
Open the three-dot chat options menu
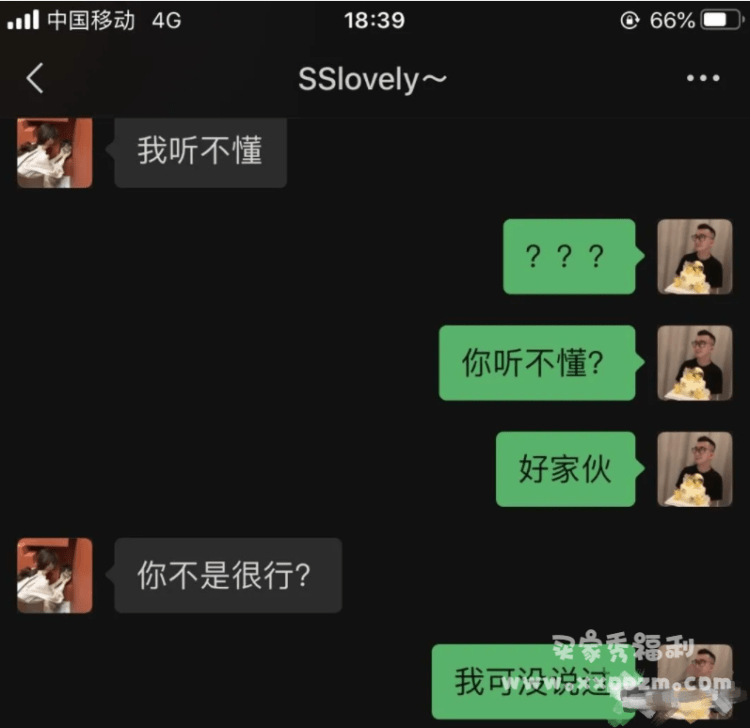[703, 79]
